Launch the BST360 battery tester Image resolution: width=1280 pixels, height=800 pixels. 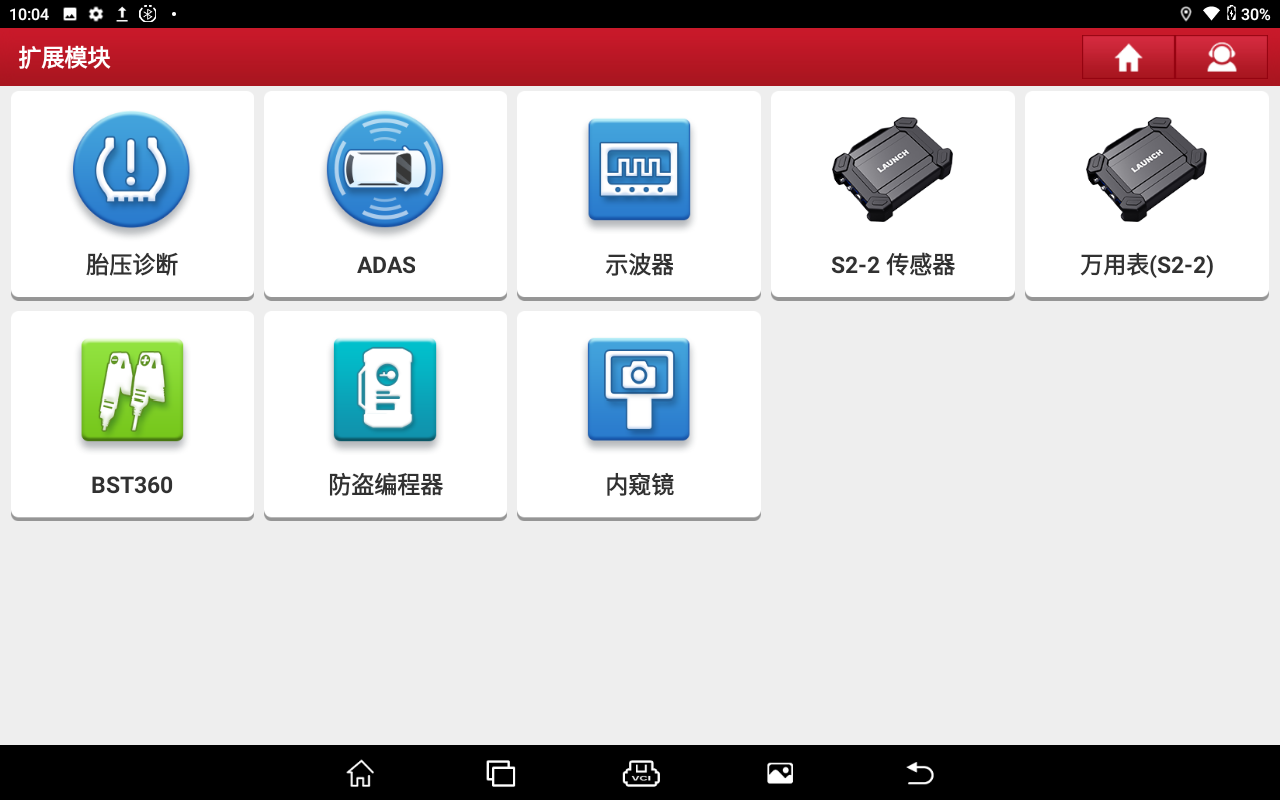[132, 414]
